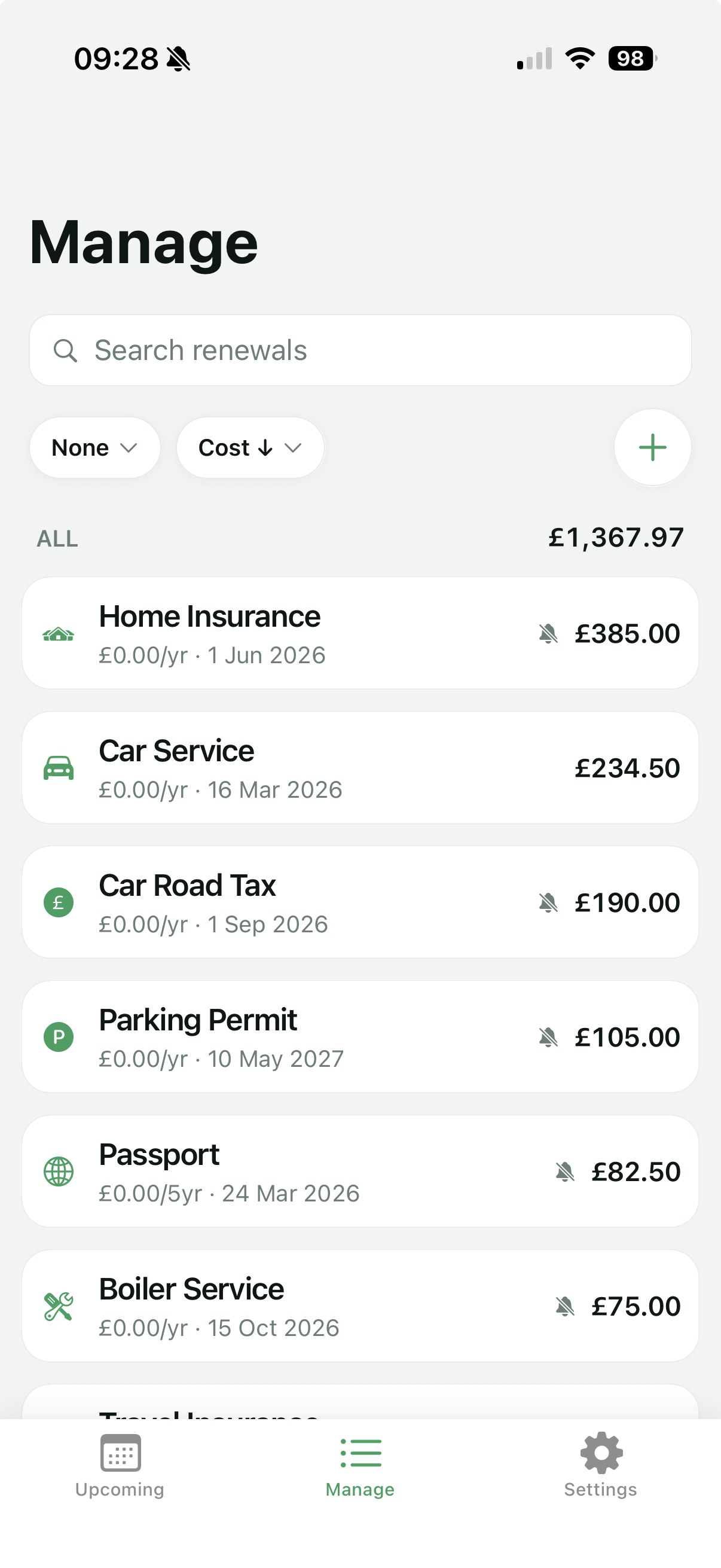Click the Parking Permit P icon
The height and width of the screenshot is (1568, 721).
[59, 1037]
